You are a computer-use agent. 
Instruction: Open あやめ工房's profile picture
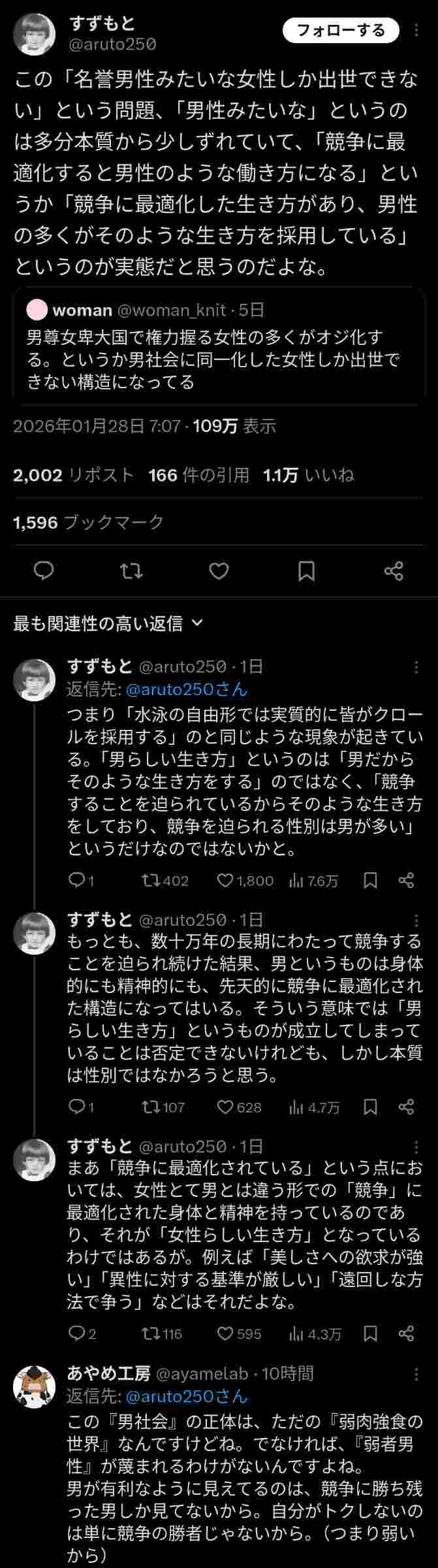(35, 1384)
